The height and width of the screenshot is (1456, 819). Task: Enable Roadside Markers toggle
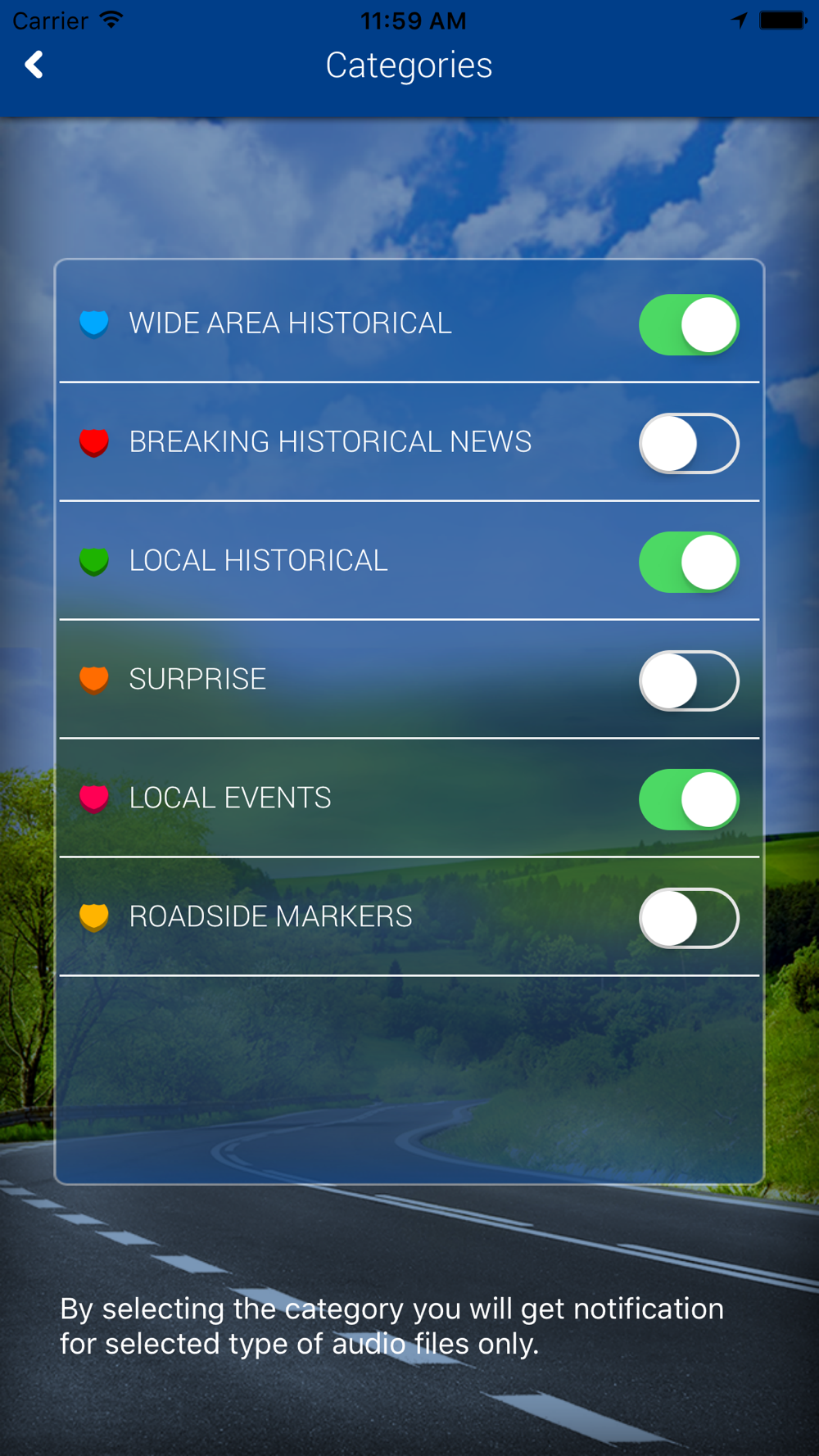click(689, 919)
